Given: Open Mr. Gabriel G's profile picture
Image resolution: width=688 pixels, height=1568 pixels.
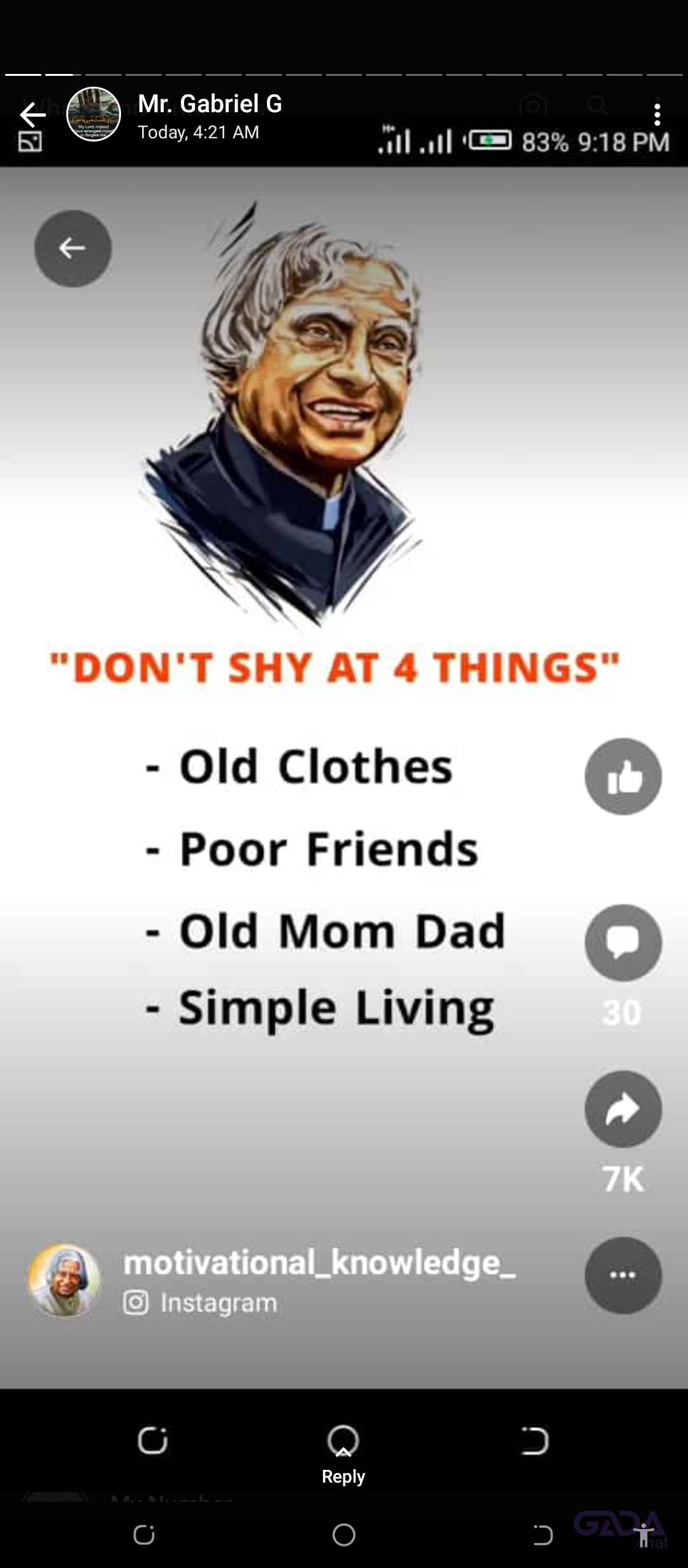Looking at the screenshot, I should pyautogui.click(x=94, y=115).
